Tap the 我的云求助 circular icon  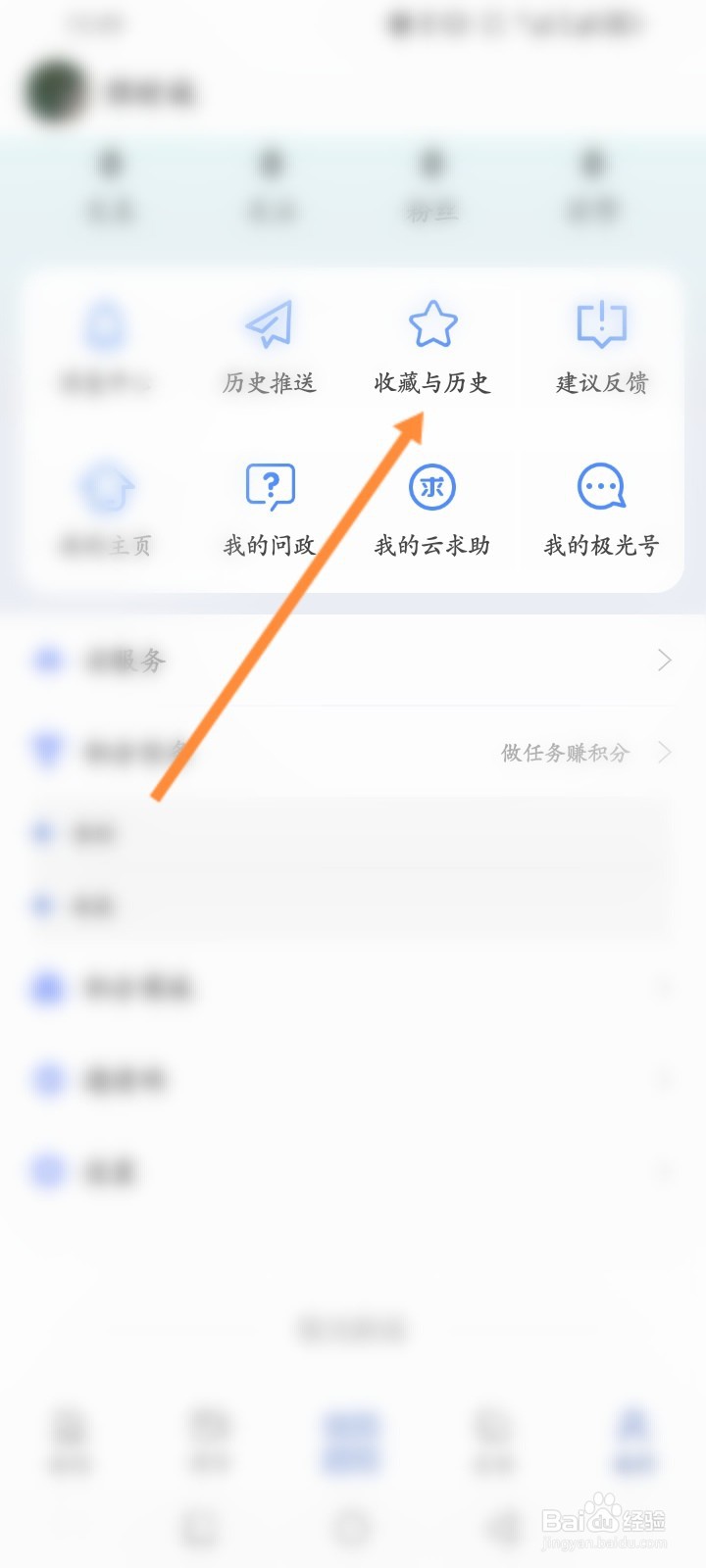[431, 486]
